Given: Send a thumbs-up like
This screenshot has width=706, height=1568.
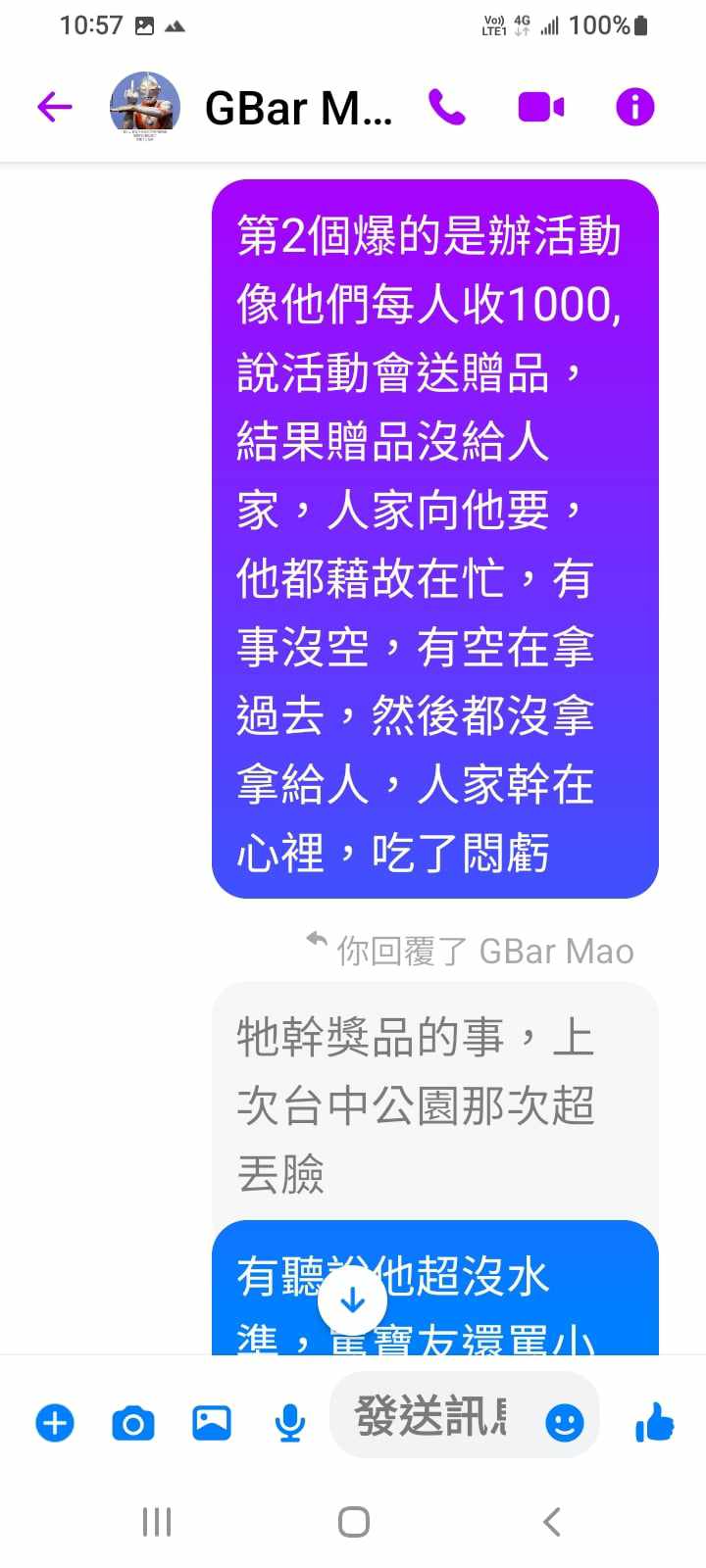Looking at the screenshot, I should tap(654, 1422).
